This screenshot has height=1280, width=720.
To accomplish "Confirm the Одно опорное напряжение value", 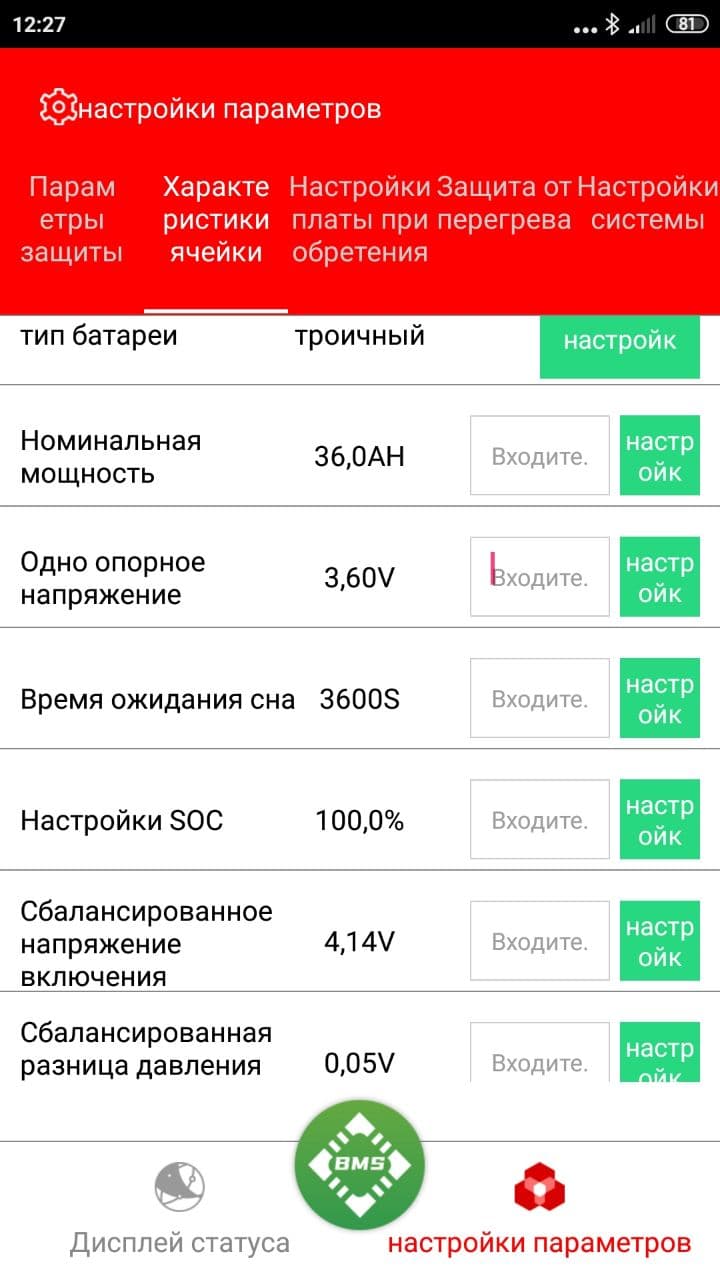I will point(659,577).
